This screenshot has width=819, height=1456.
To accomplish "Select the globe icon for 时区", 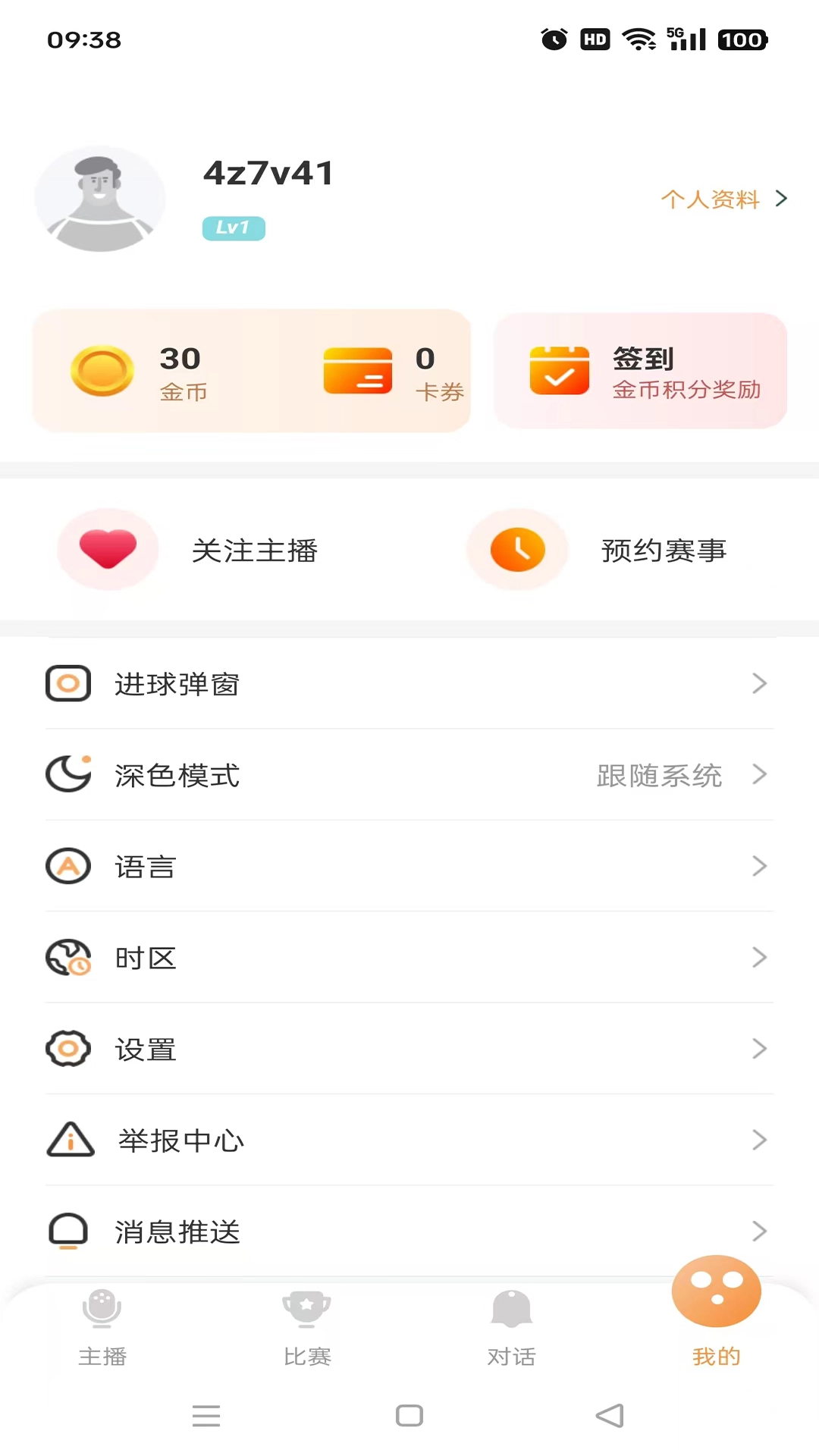I will click(x=67, y=957).
